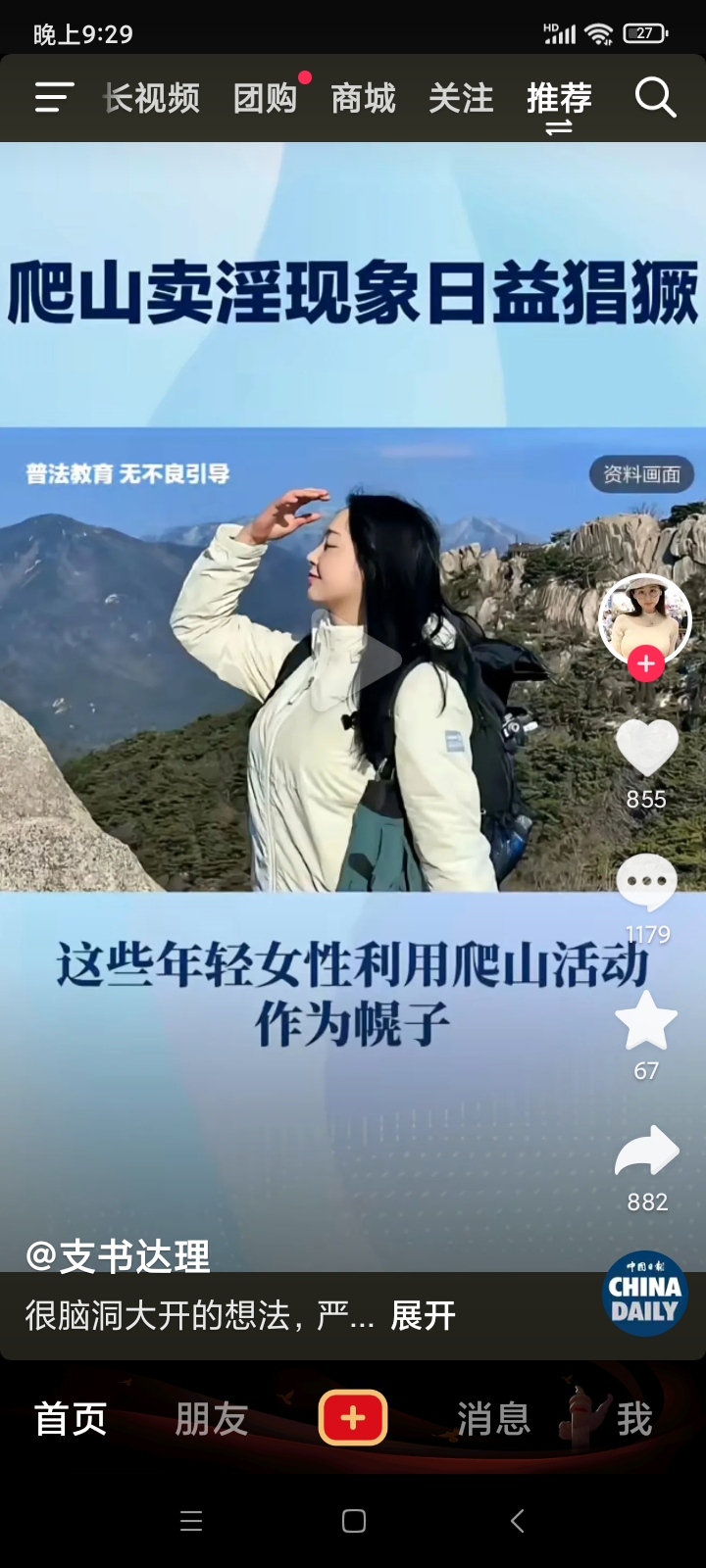The width and height of the screenshot is (706, 1568).
Task: Follow the creator via the red plus
Action: tap(645, 664)
